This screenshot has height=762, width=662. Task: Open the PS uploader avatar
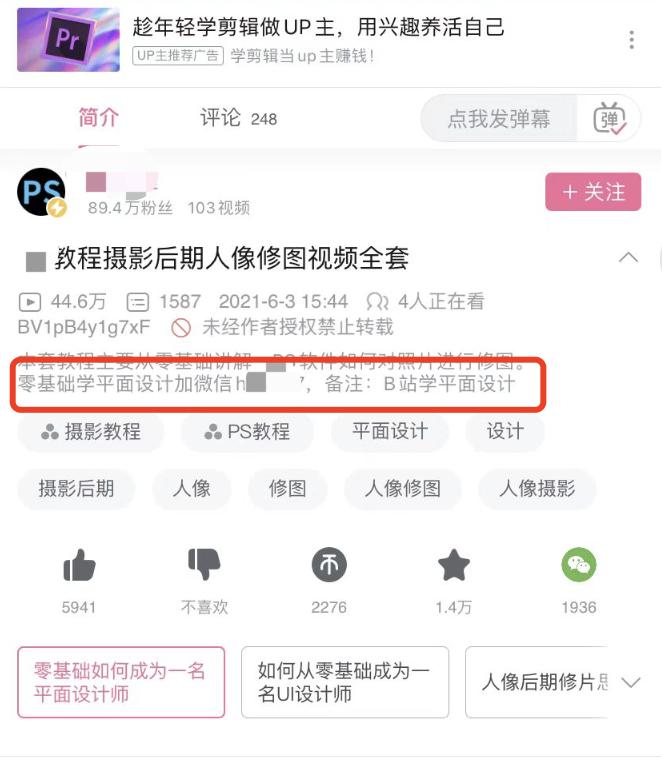42,192
